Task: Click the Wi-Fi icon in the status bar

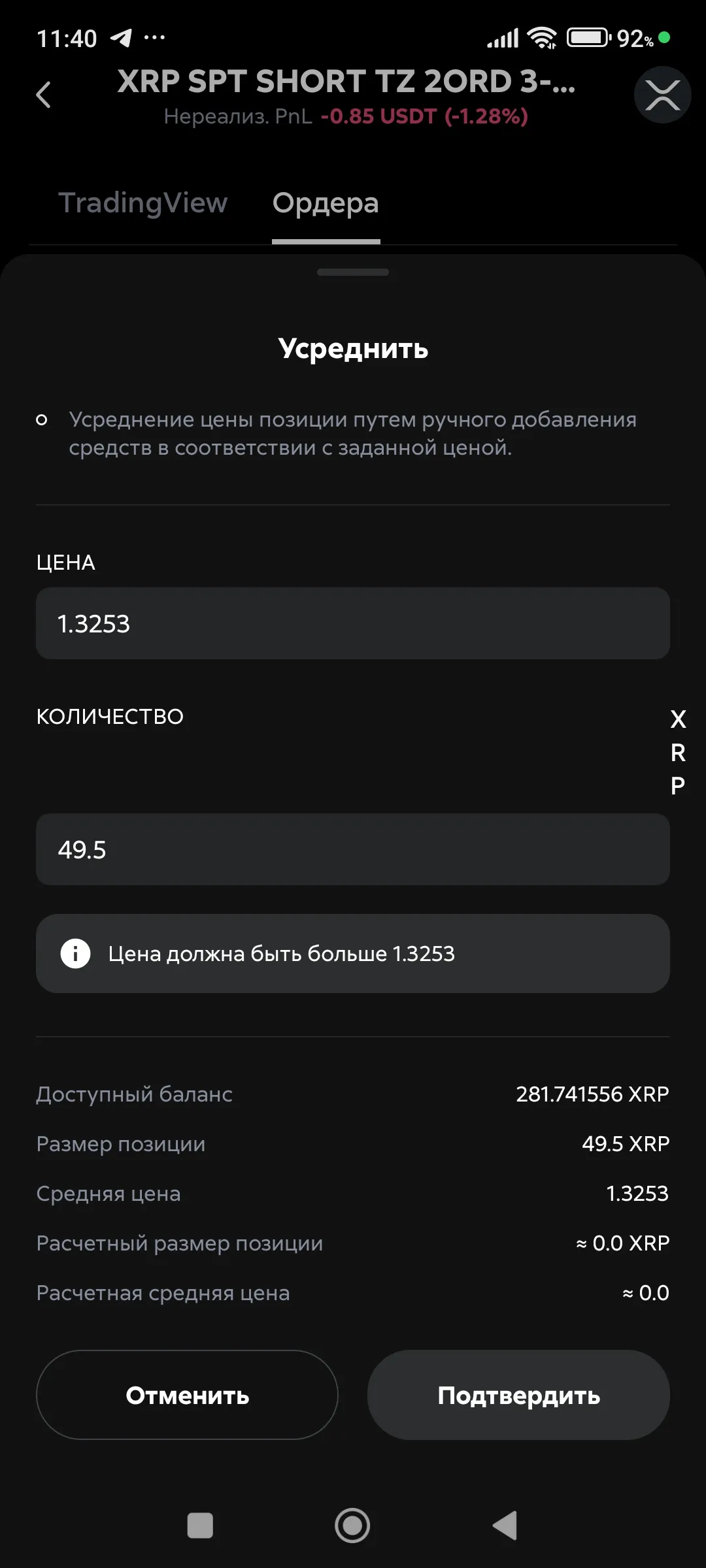Action: pyautogui.click(x=543, y=37)
